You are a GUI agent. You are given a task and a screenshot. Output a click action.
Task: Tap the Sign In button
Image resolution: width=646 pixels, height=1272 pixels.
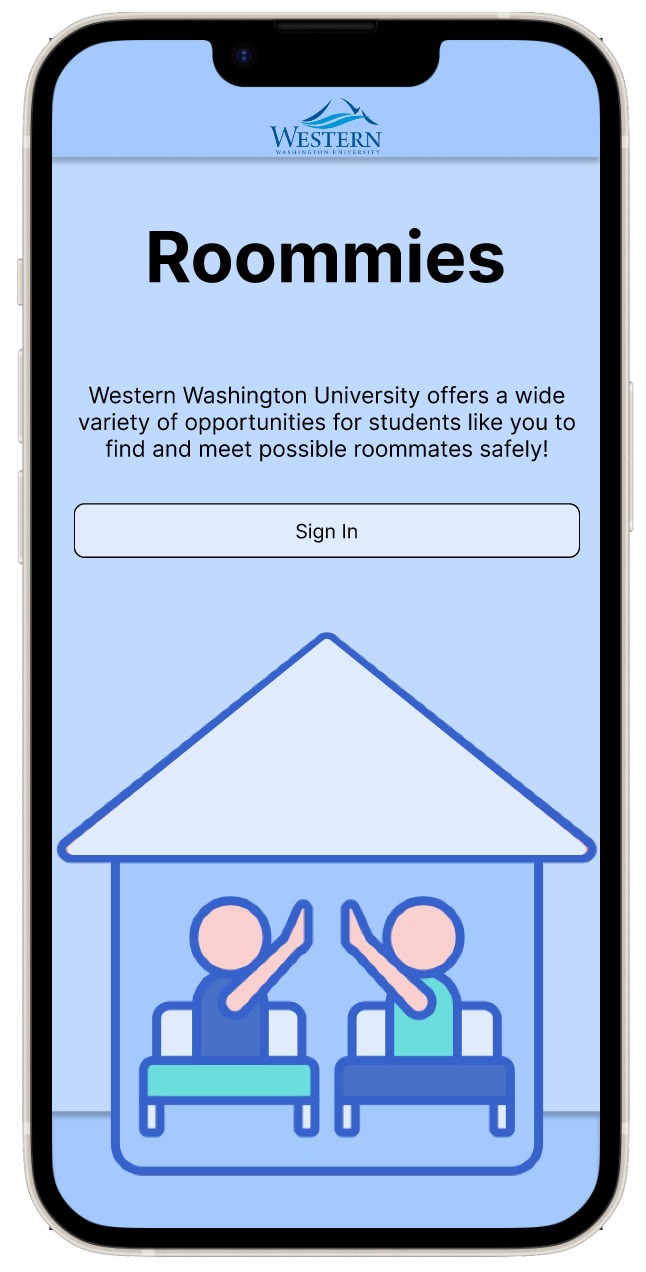tap(326, 531)
